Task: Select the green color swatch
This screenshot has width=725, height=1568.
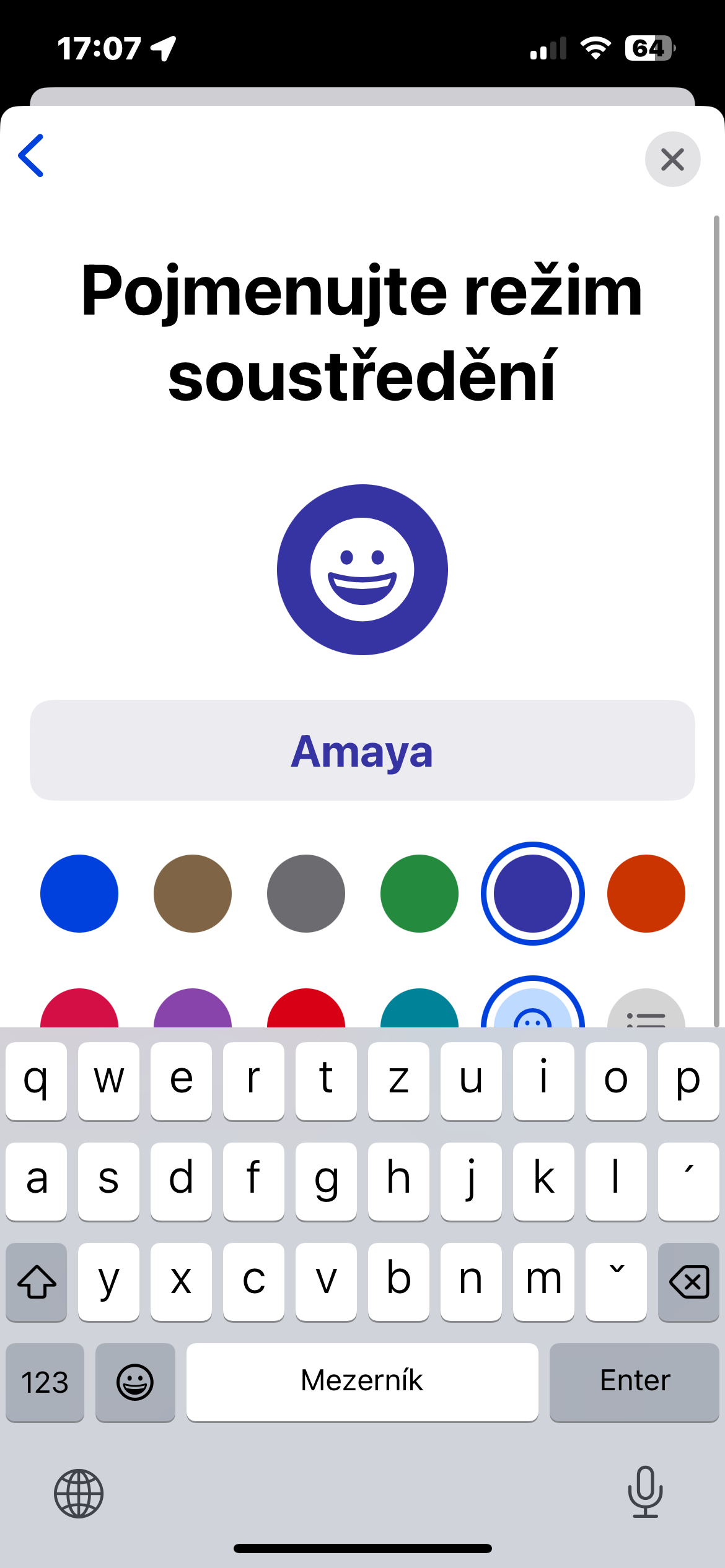Action: click(x=420, y=894)
